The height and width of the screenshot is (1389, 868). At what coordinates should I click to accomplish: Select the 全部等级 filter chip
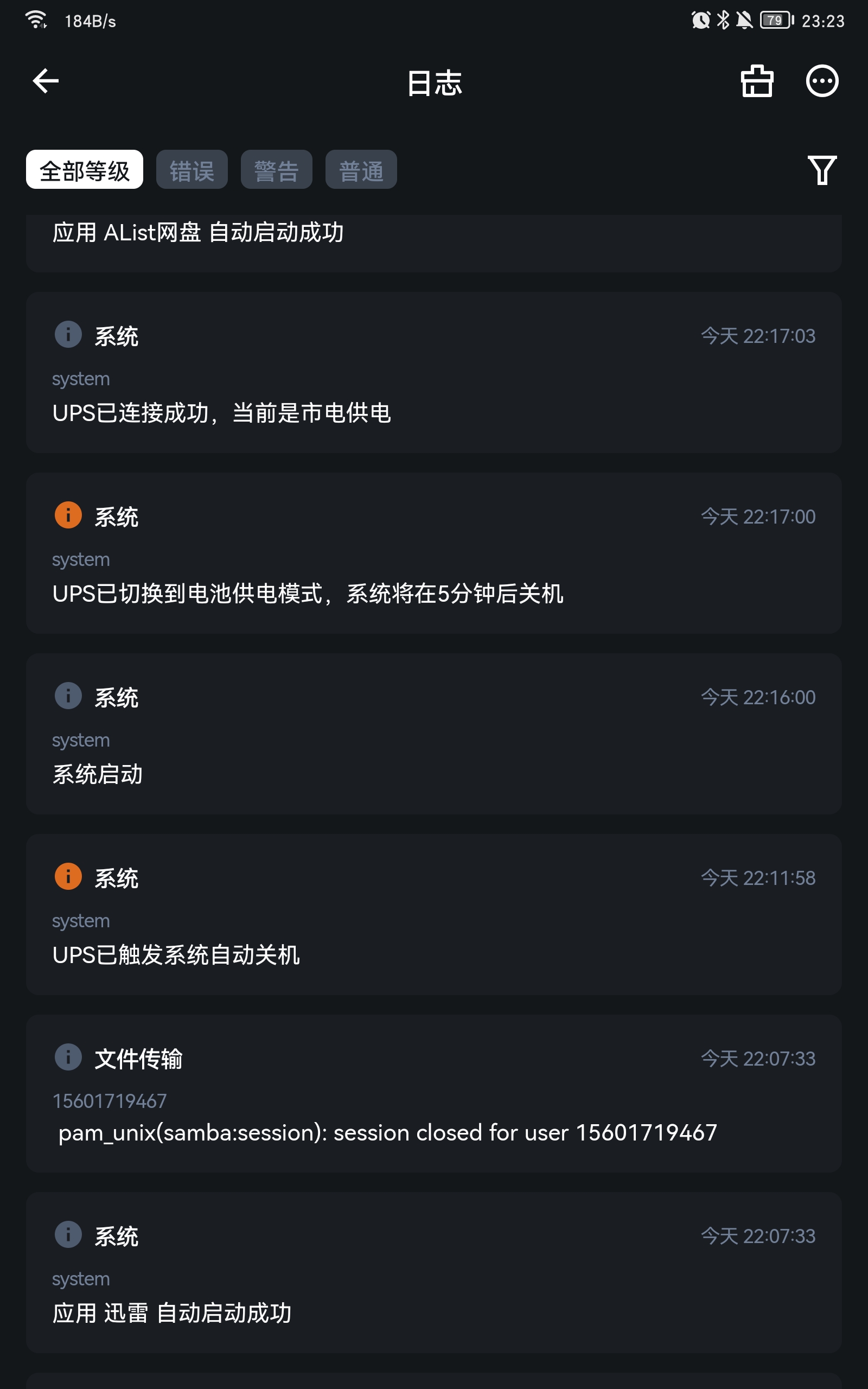point(85,170)
